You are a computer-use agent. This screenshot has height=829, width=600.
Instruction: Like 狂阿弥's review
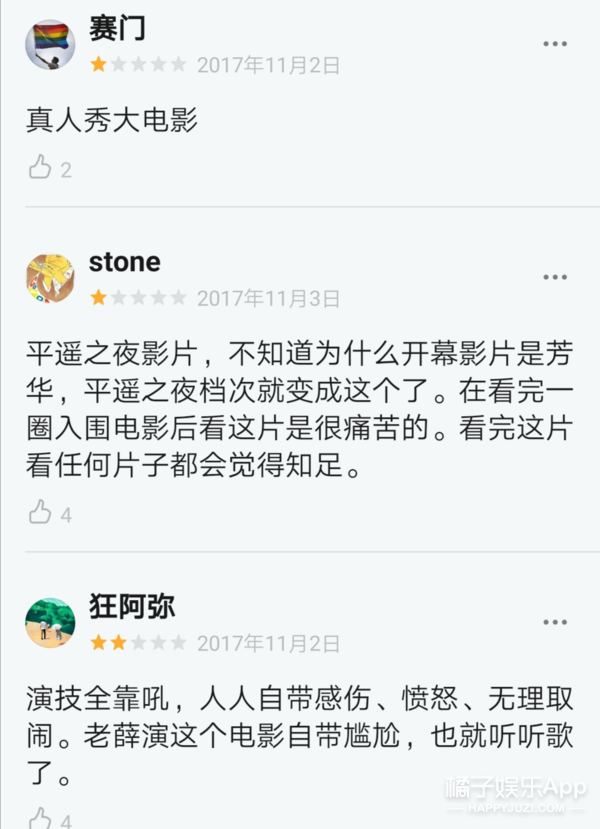click(40, 818)
